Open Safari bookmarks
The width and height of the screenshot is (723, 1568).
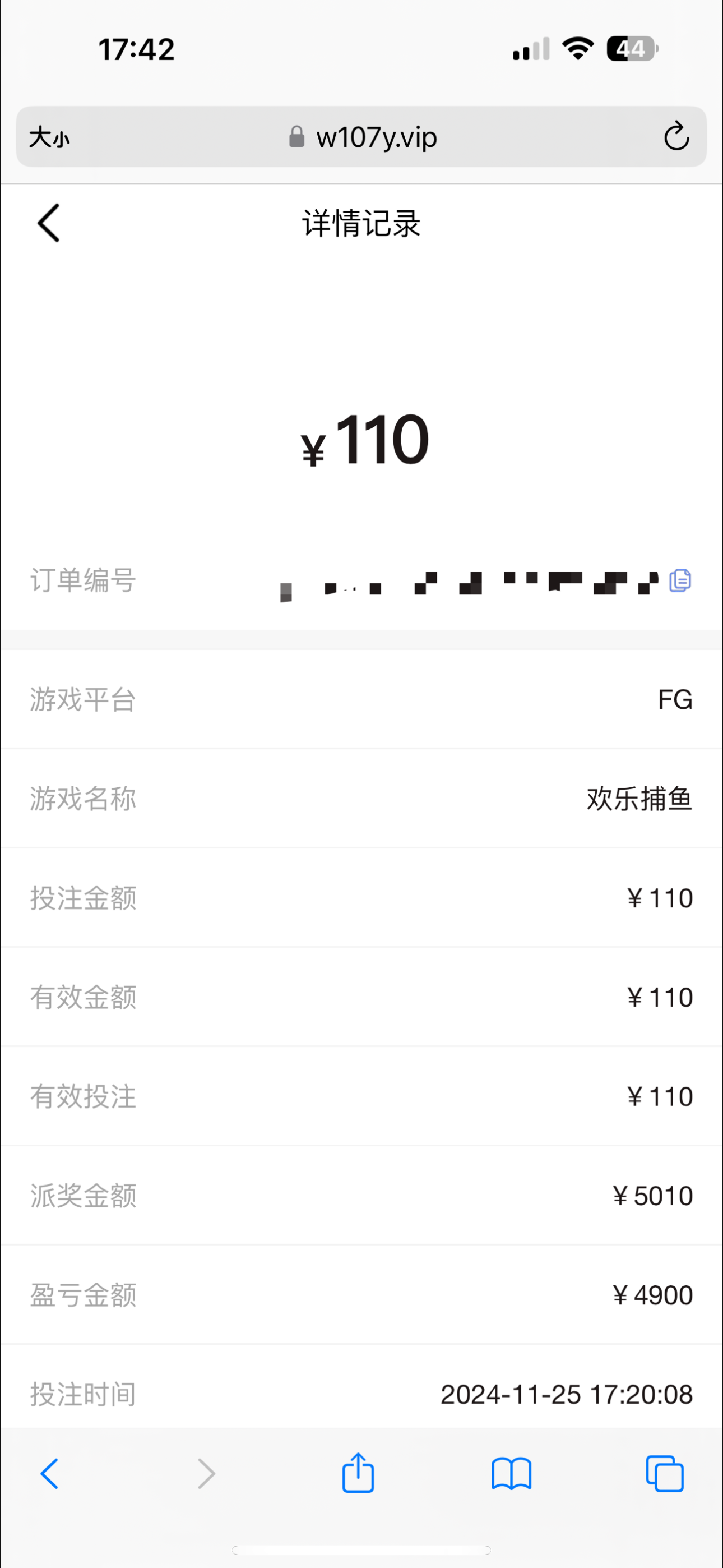(511, 1474)
